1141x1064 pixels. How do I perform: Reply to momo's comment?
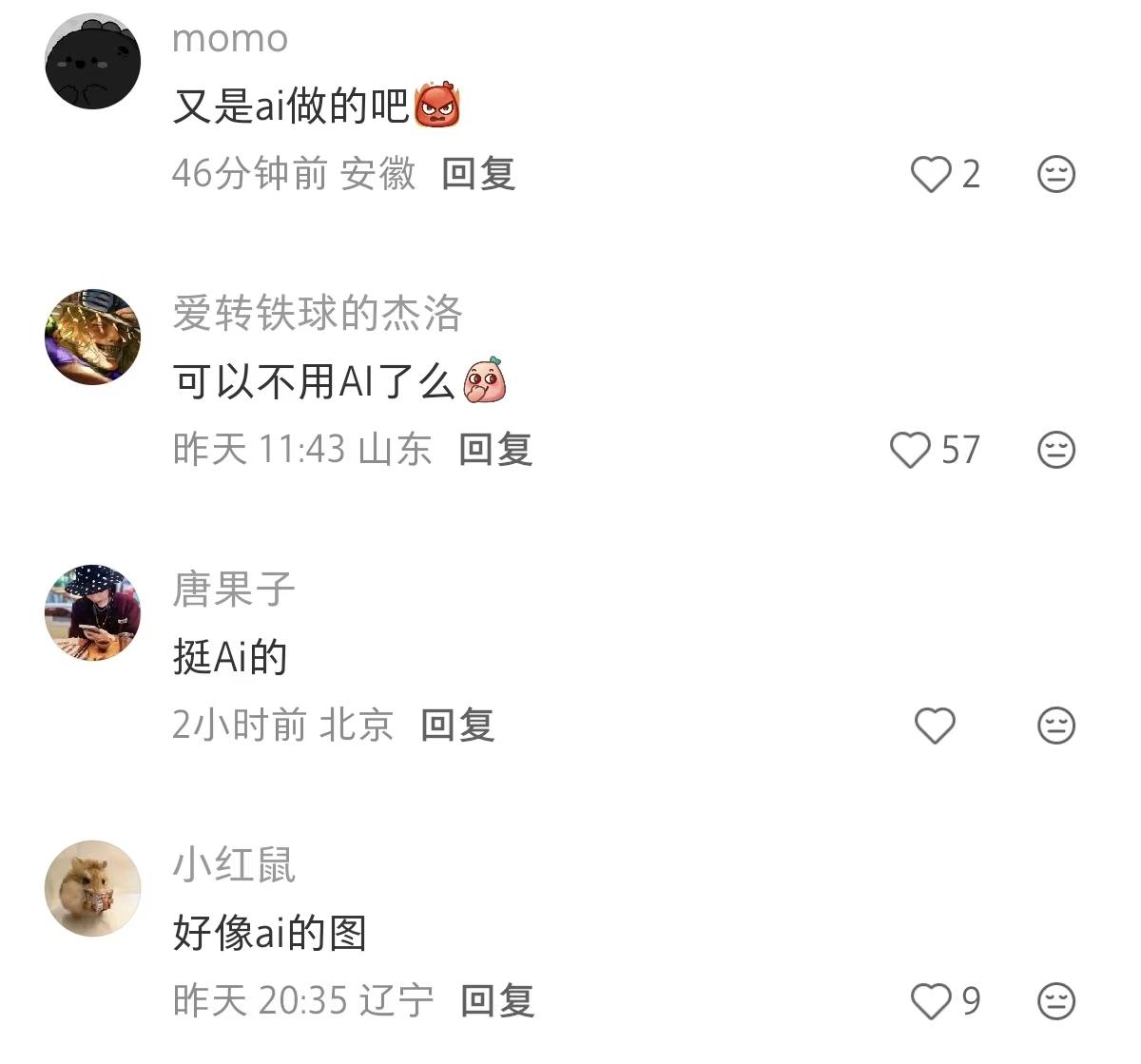tap(478, 174)
